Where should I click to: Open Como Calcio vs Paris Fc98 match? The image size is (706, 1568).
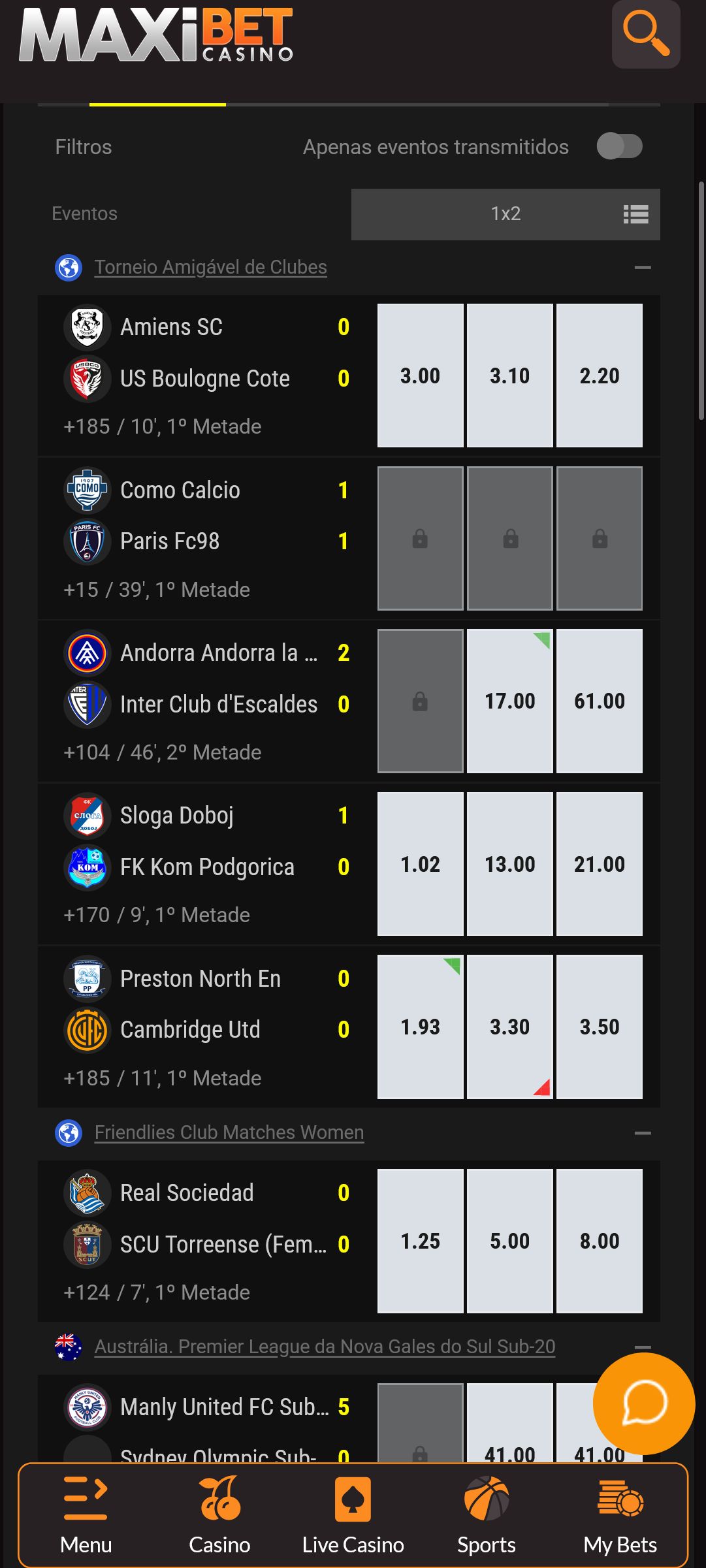click(207, 539)
